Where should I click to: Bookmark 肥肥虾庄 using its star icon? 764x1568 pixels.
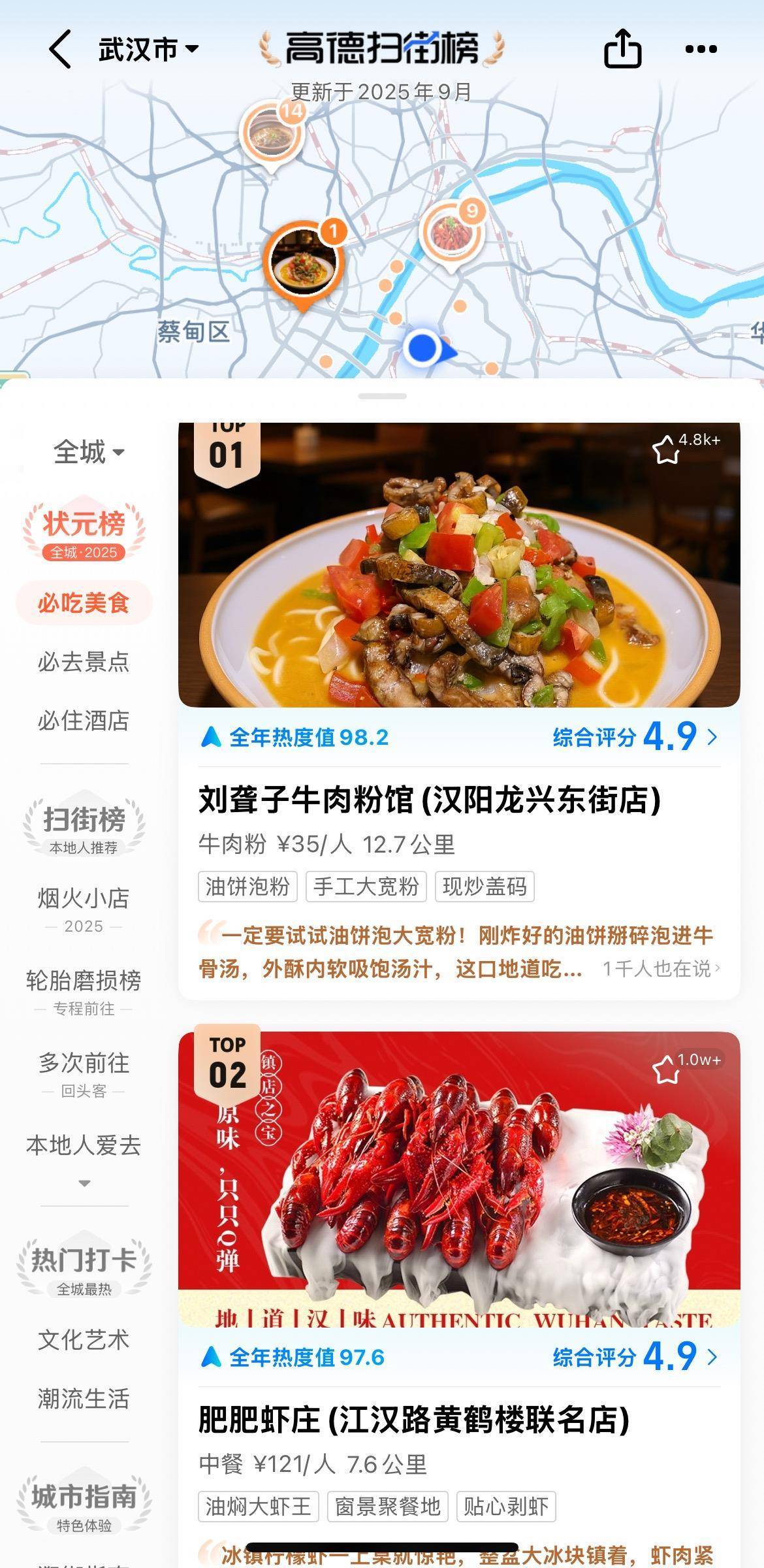[x=667, y=1070]
